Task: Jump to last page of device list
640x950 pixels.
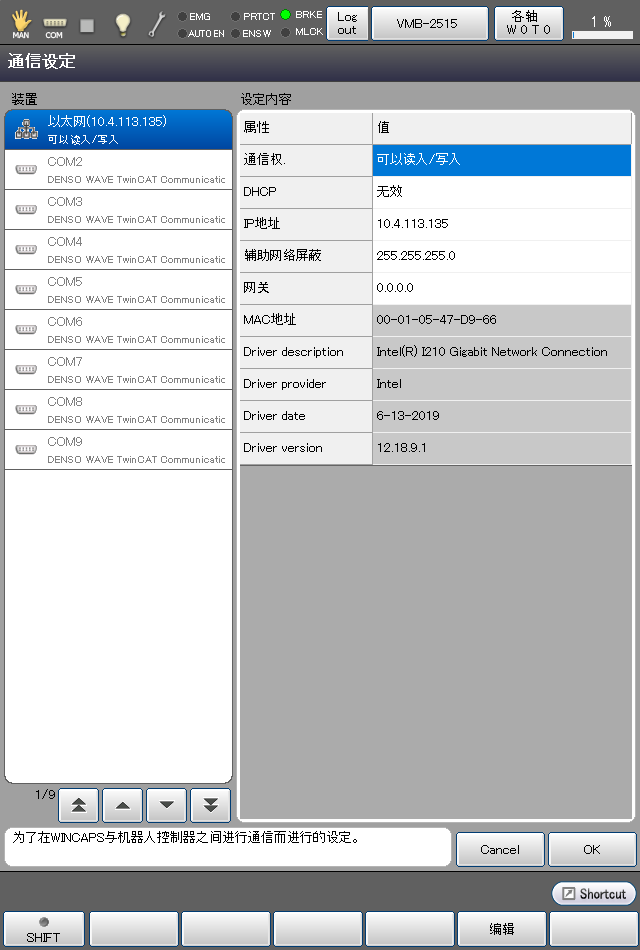Action: coord(210,805)
